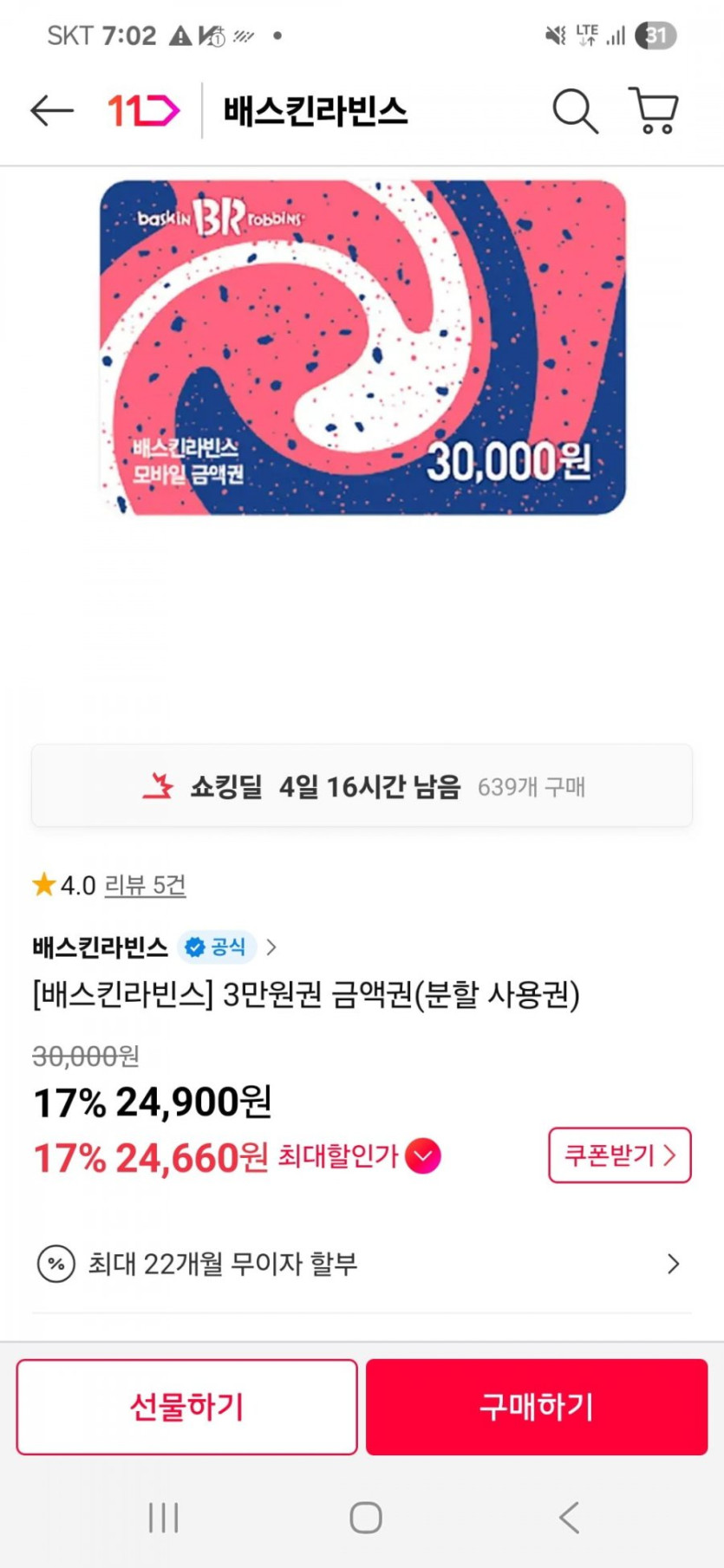Expand the 최대할인가 price details
Screen dimensions: 724x1568
pyautogui.click(x=423, y=1156)
